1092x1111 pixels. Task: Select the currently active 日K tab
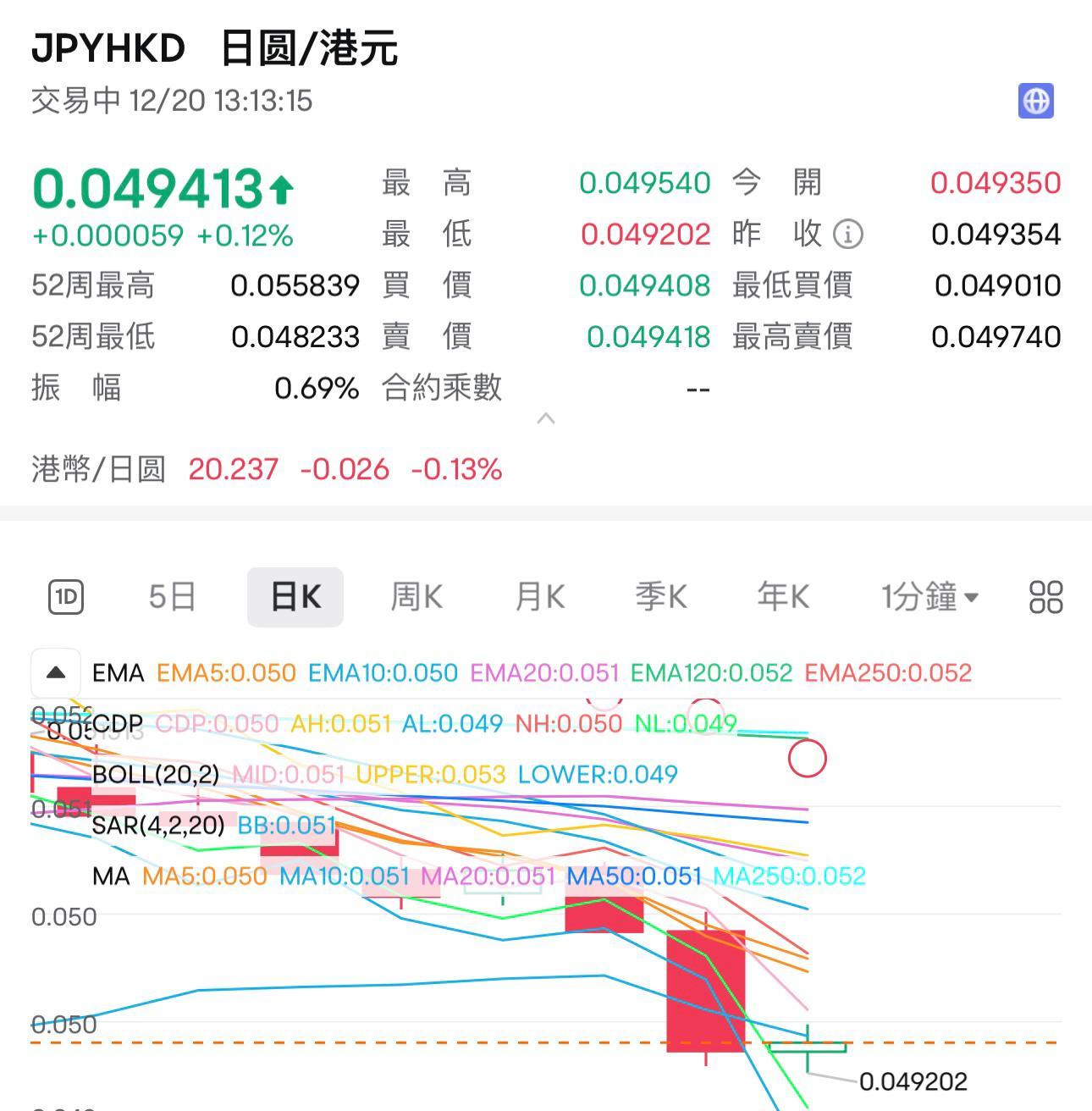coord(295,596)
